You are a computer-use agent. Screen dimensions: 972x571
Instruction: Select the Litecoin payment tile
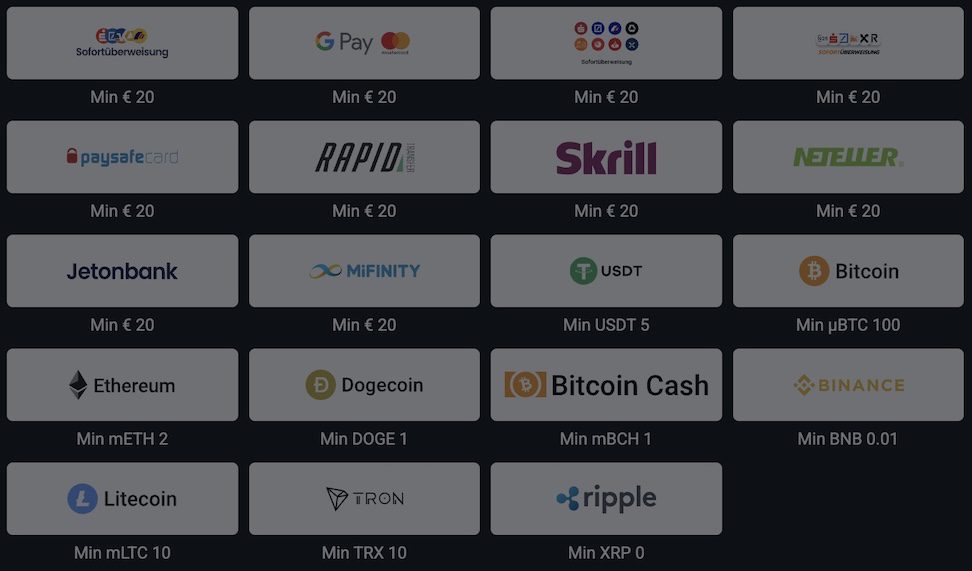(x=122, y=499)
